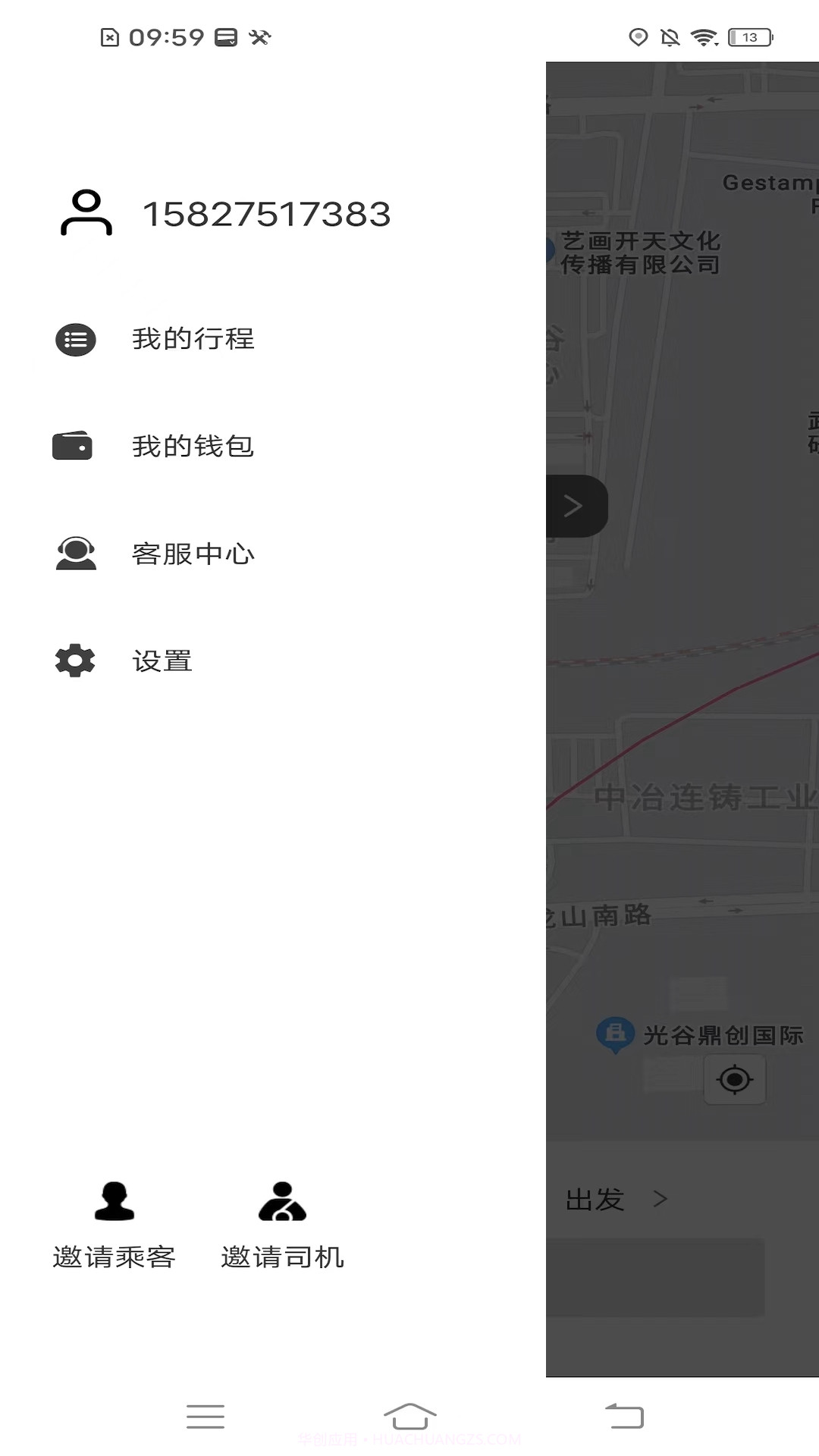Image resolution: width=819 pixels, height=1456 pixels.
Task: Tap the 邀请乘客 invite label
Action: (x=115, y=1255)
